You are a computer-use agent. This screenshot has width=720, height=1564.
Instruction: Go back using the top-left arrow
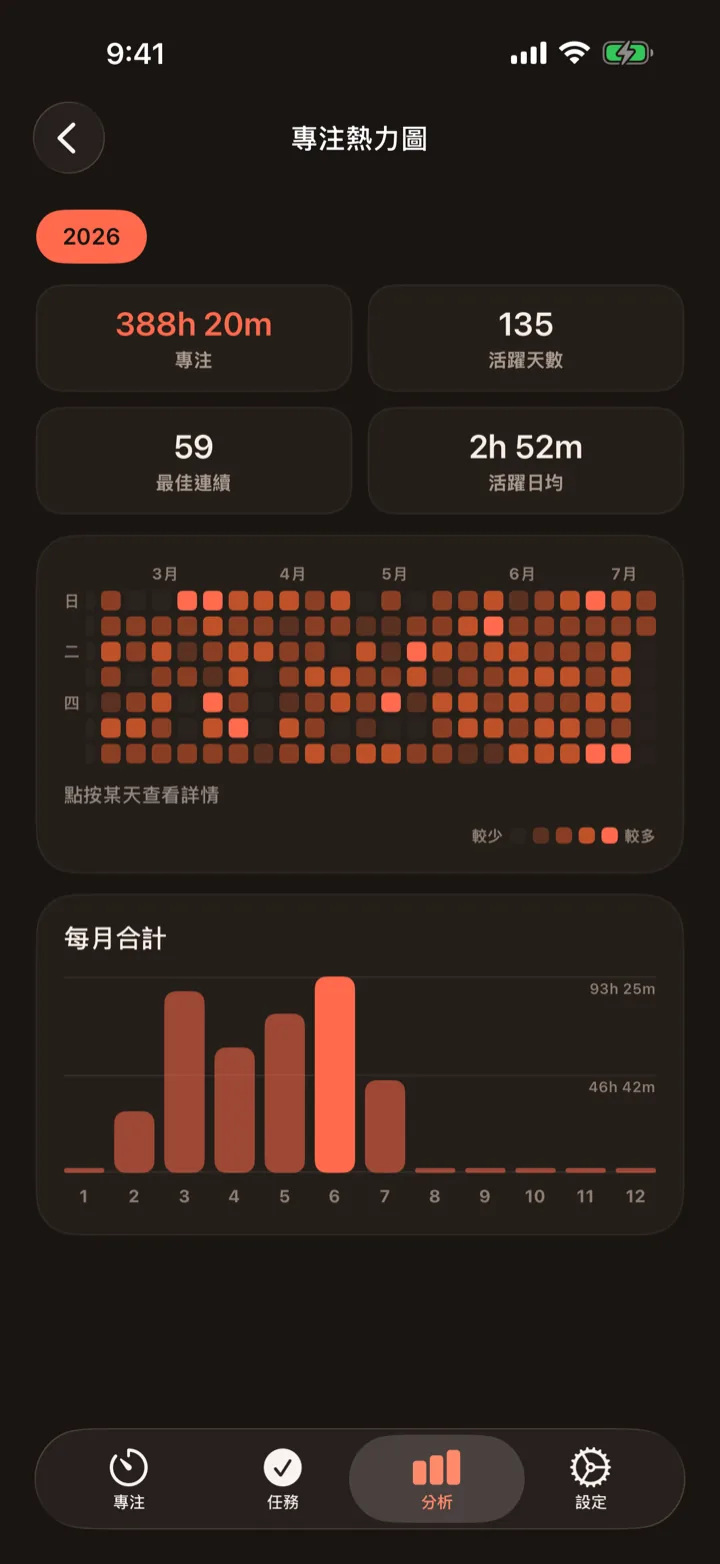(x=68, y=138)
